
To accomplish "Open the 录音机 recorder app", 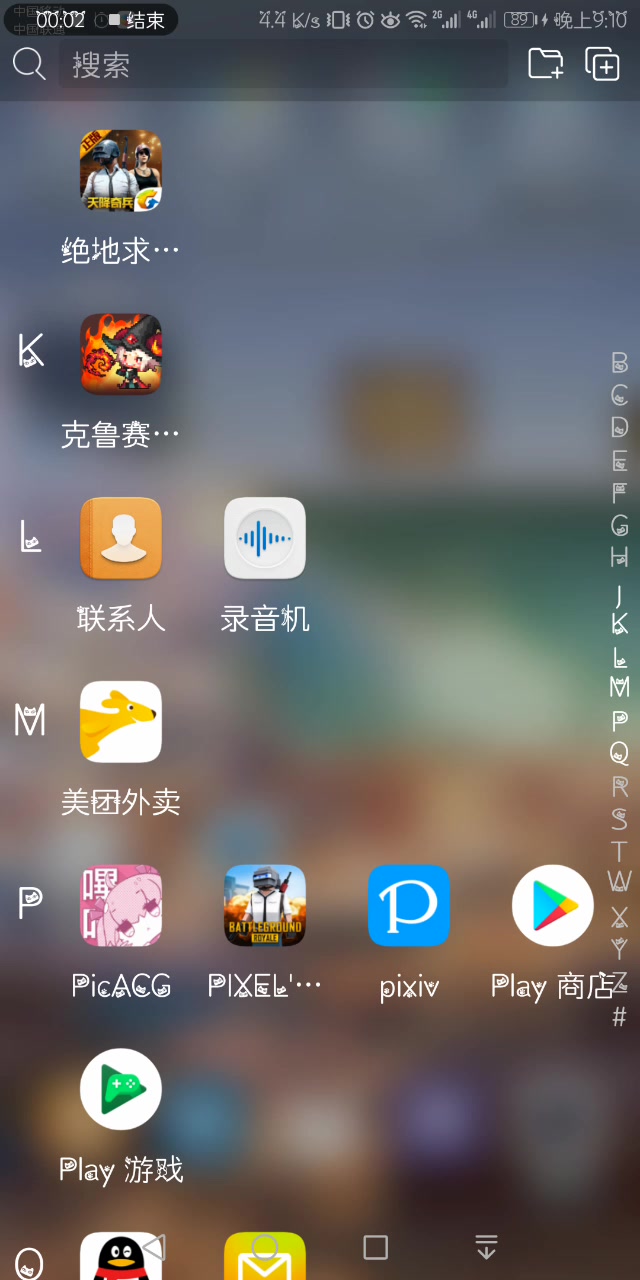I will [x=265, y=539].
